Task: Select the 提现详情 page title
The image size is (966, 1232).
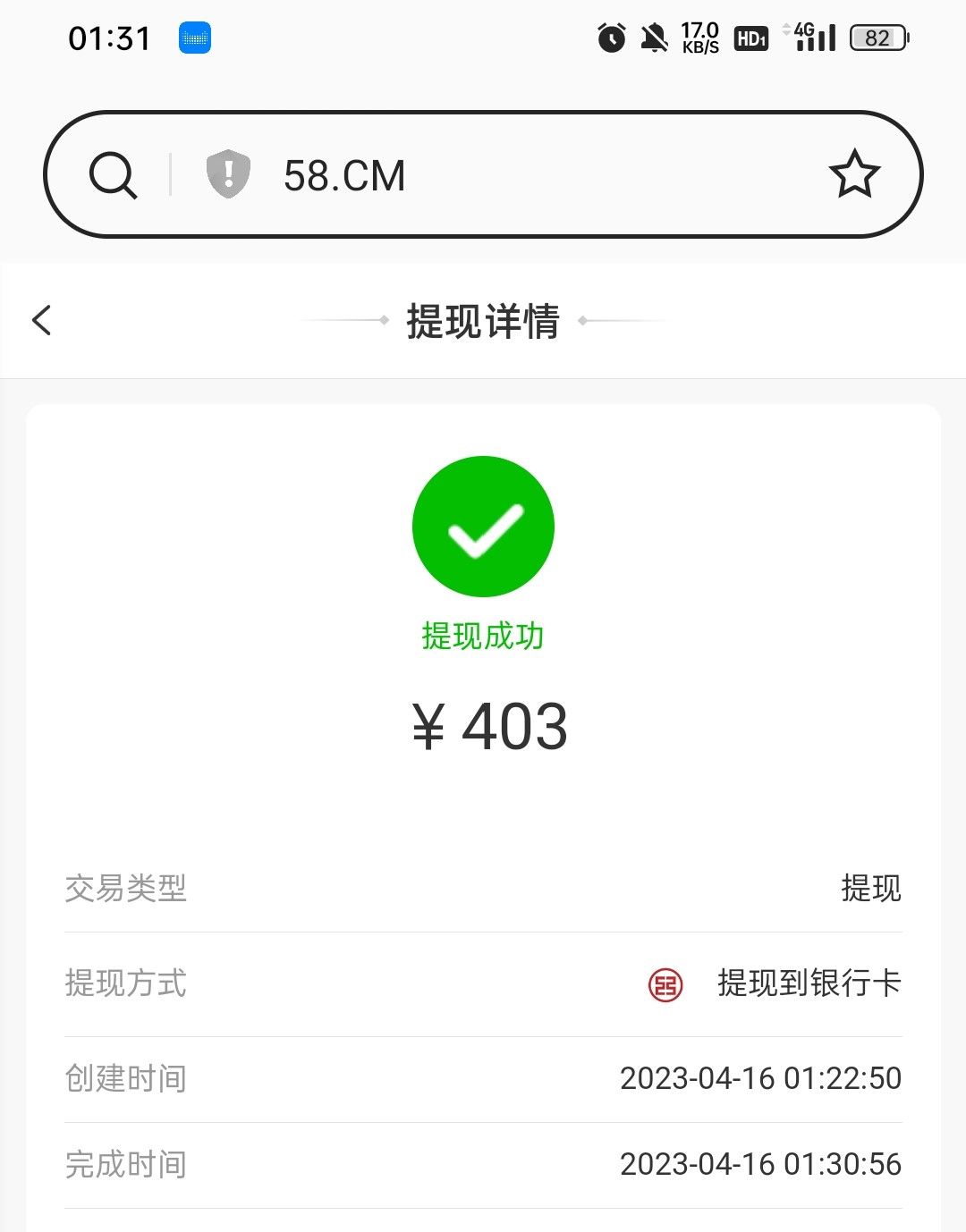Action: 483,322
